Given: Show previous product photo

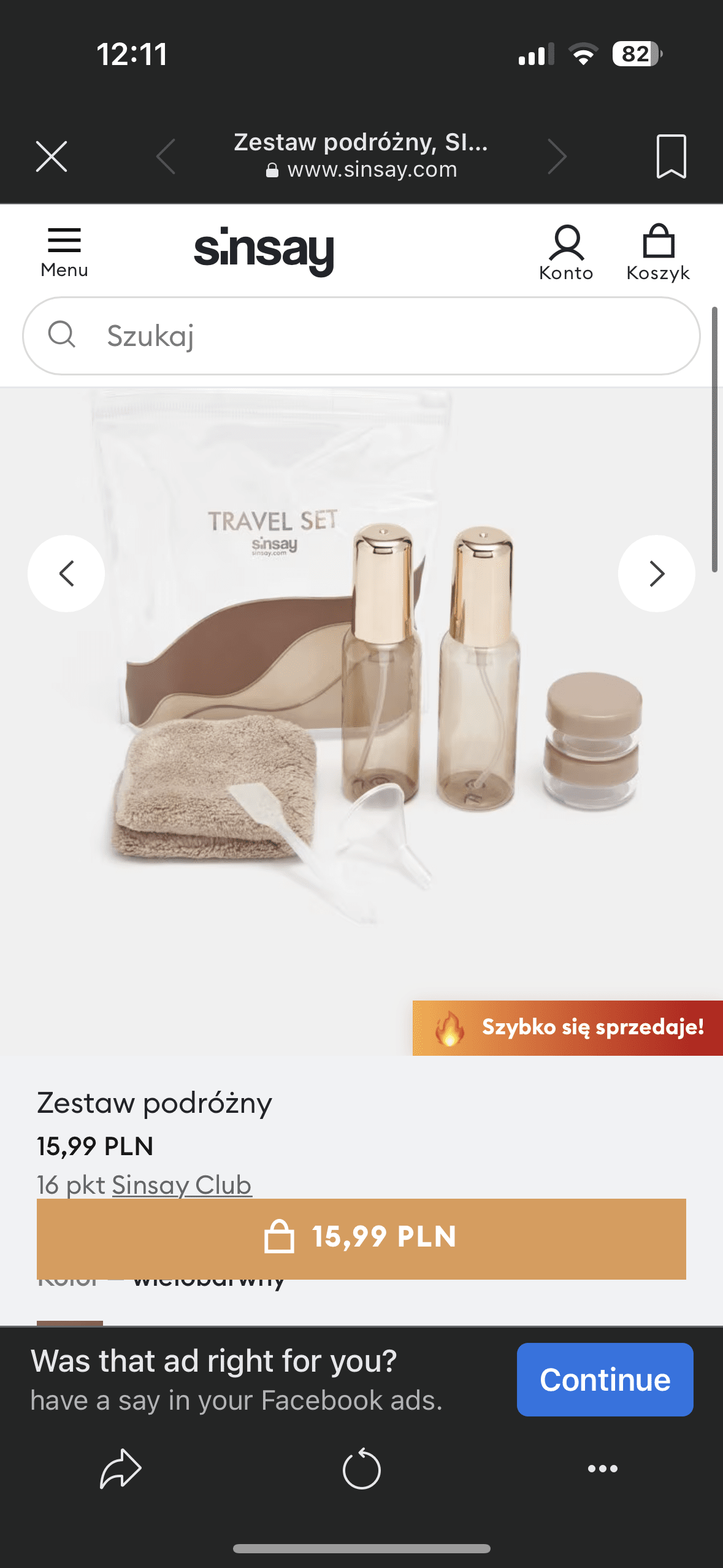Looking at the screenshot, I should pyautogui.click(x=66, y=574).
